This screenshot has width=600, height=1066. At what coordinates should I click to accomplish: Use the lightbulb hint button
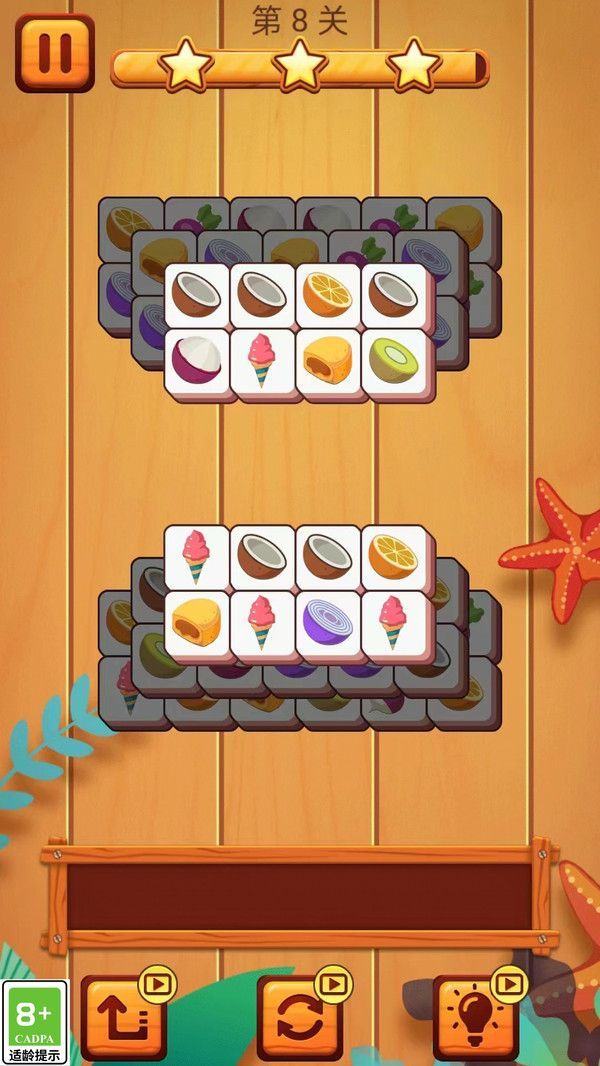(x=475, y=1018)
